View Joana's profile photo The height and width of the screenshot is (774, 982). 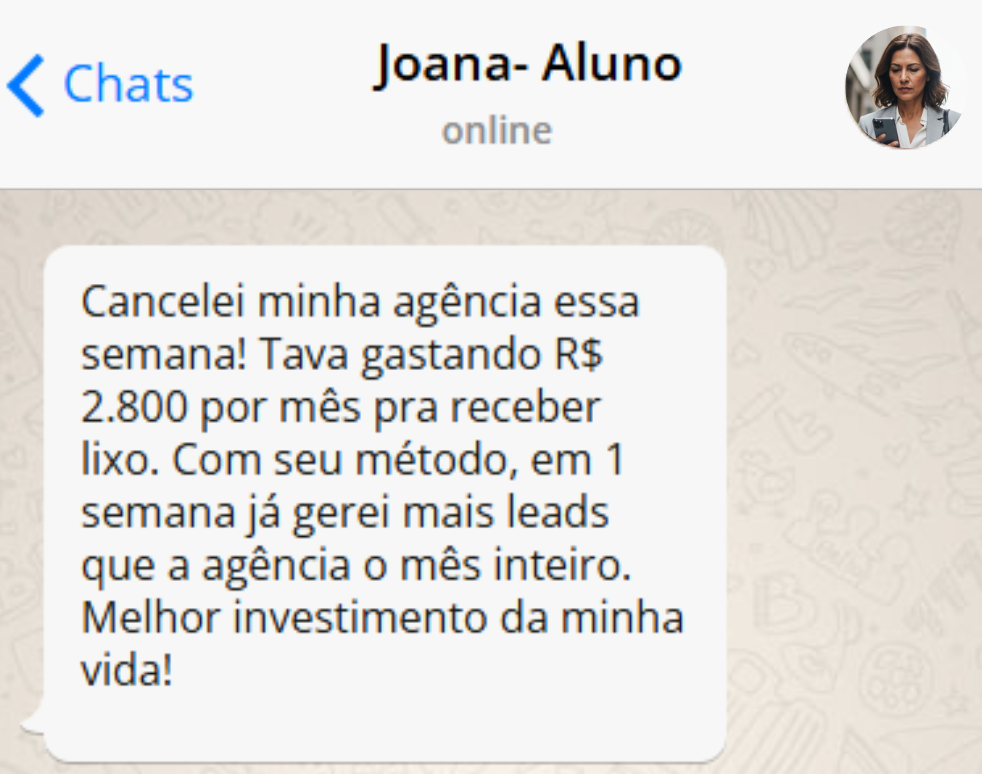903,87
